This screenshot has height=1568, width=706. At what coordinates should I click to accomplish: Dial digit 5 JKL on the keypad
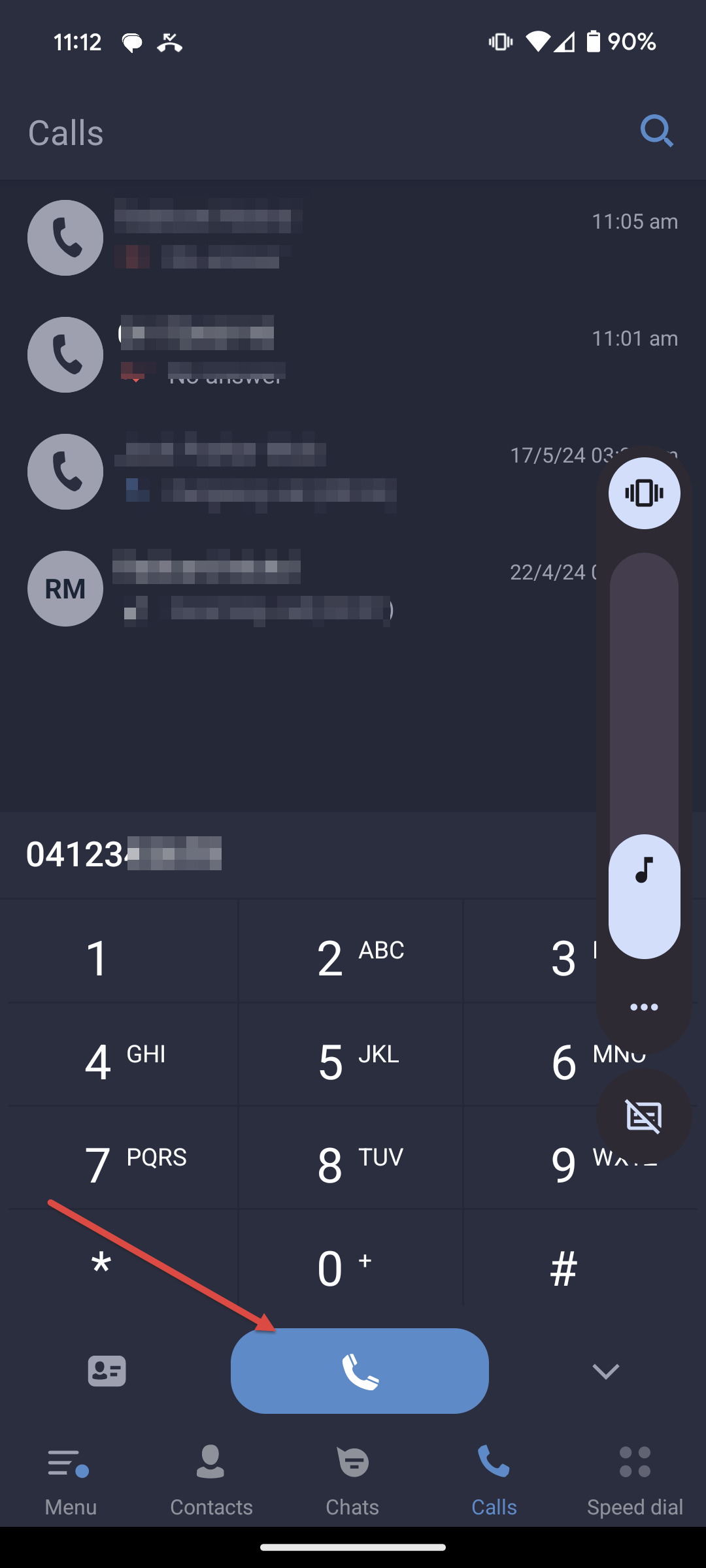tap(351, 1054)
